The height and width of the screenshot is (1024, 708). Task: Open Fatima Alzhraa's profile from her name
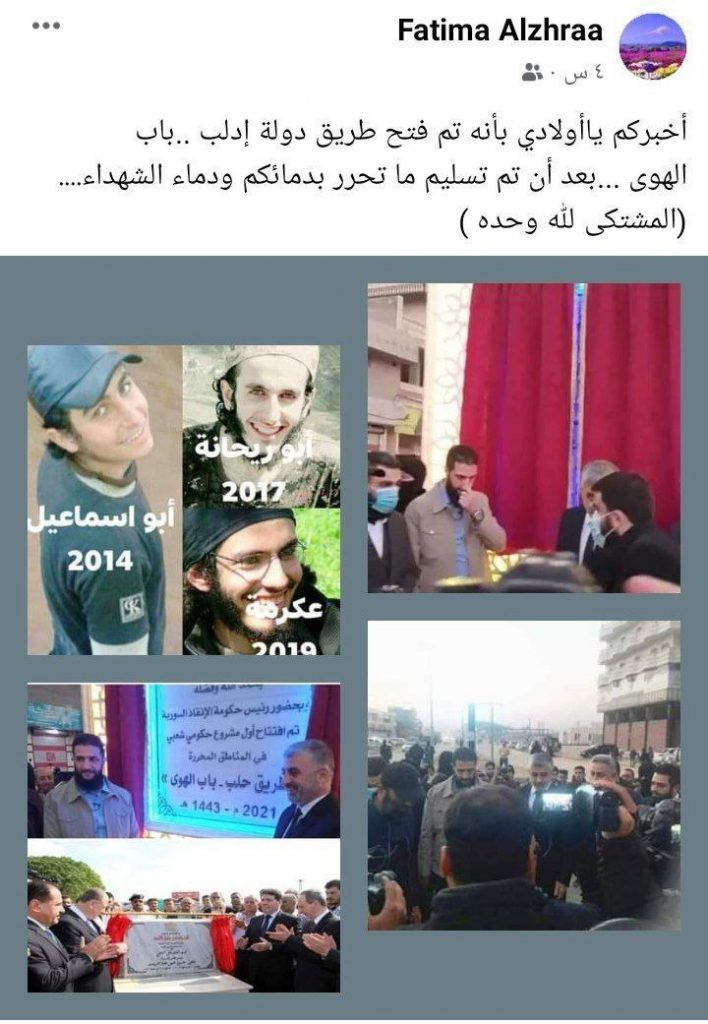pyautogui.click(x=501, y=32)
